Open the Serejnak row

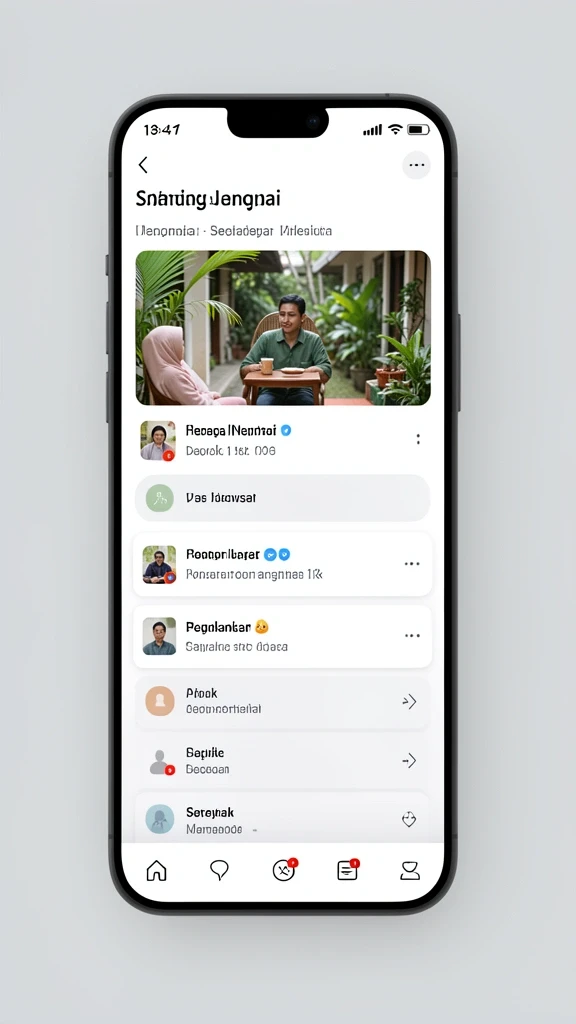283,819
